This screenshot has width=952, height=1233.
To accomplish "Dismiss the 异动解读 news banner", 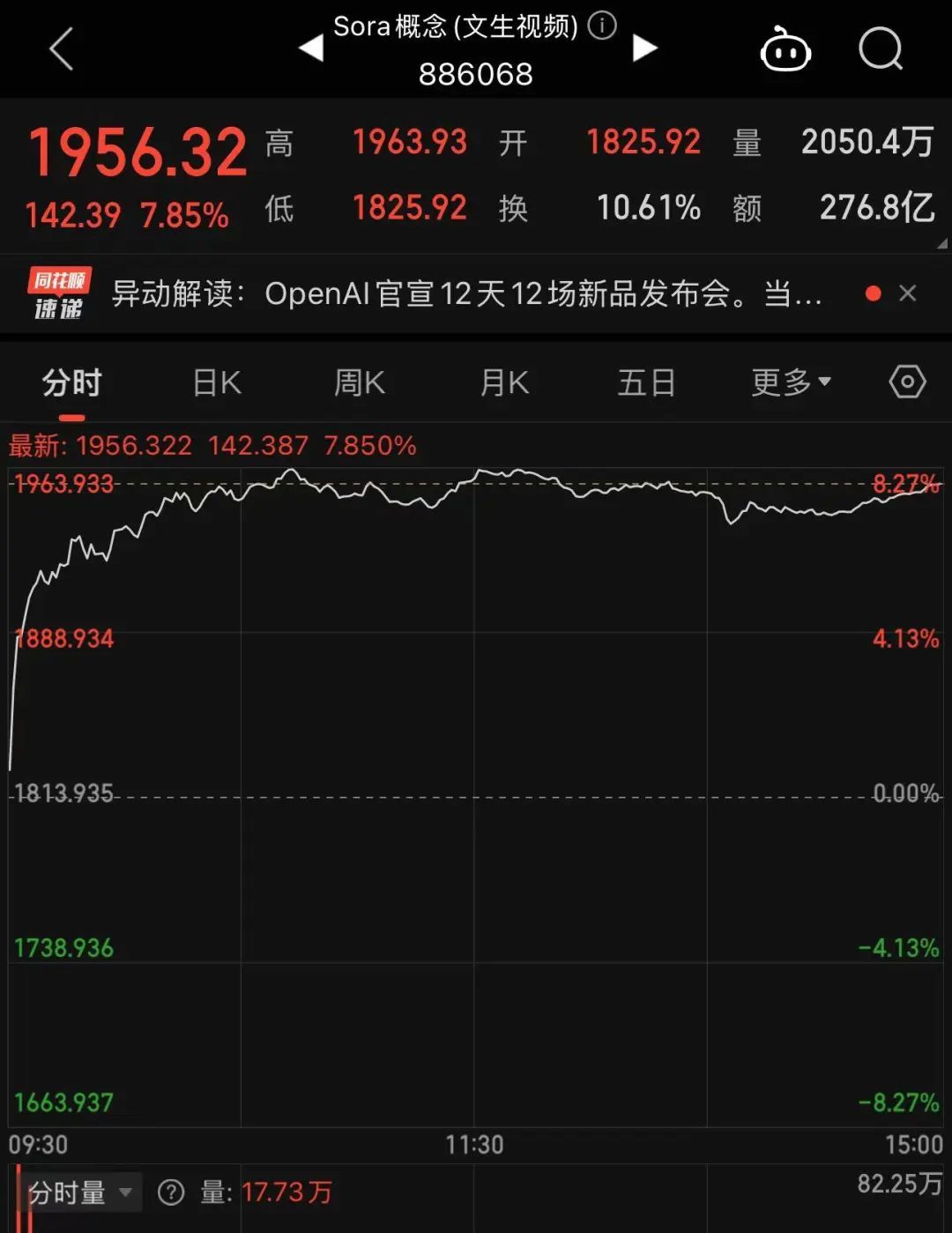I will (x=908, y=293).
